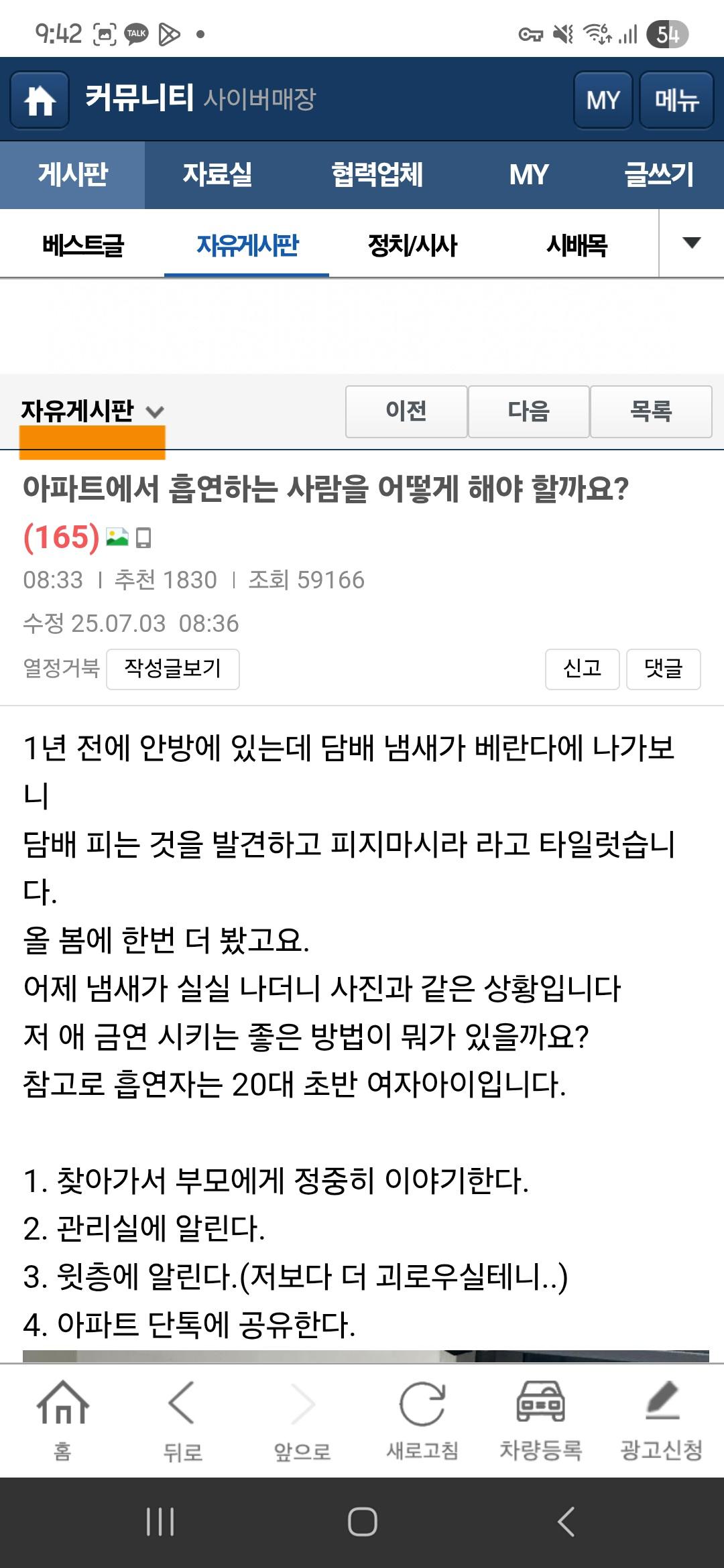Select the 정치/시사 board tab

click(x=412, y=245)
